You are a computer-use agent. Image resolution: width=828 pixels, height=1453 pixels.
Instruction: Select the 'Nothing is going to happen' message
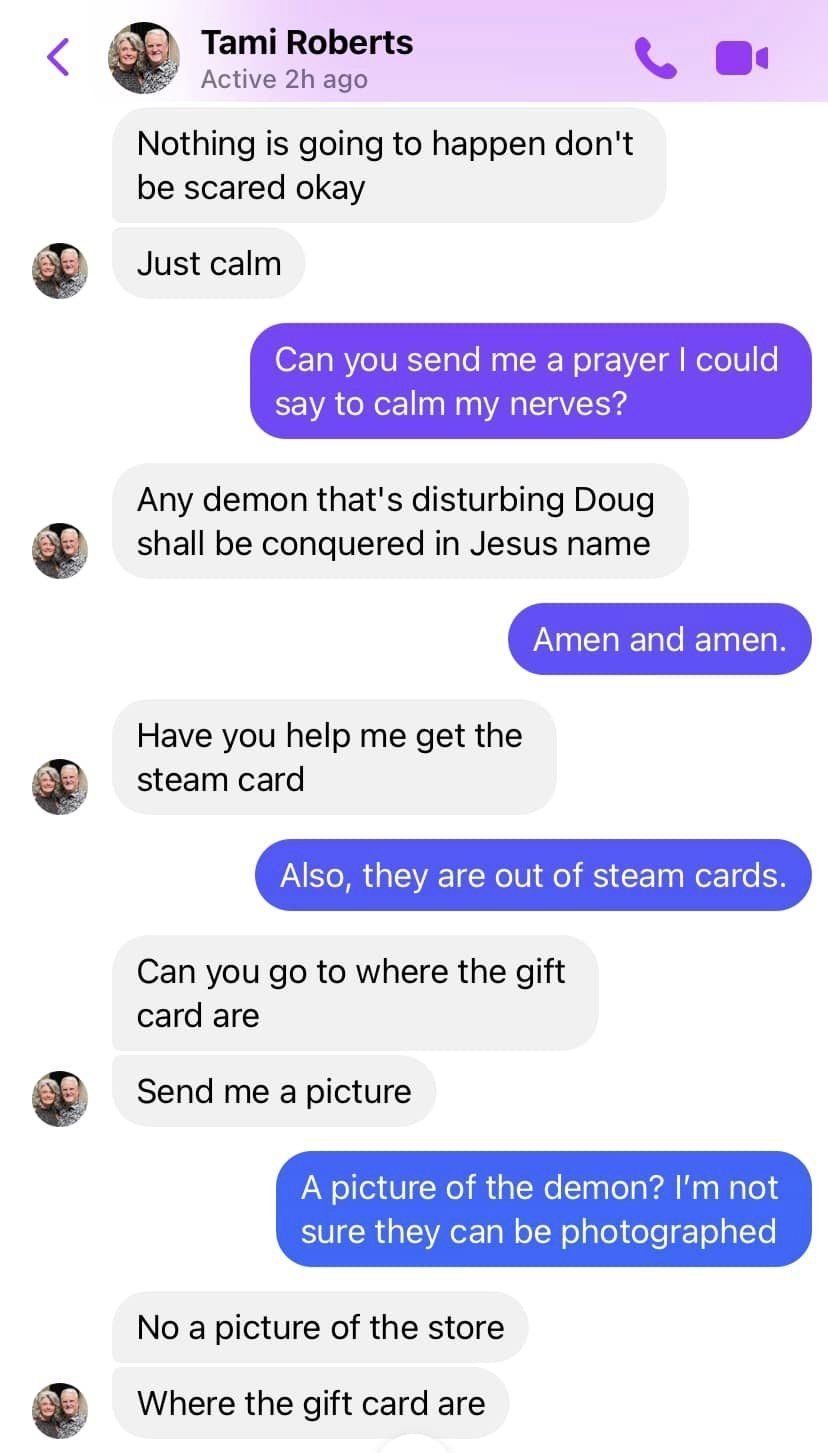[389, 165]
